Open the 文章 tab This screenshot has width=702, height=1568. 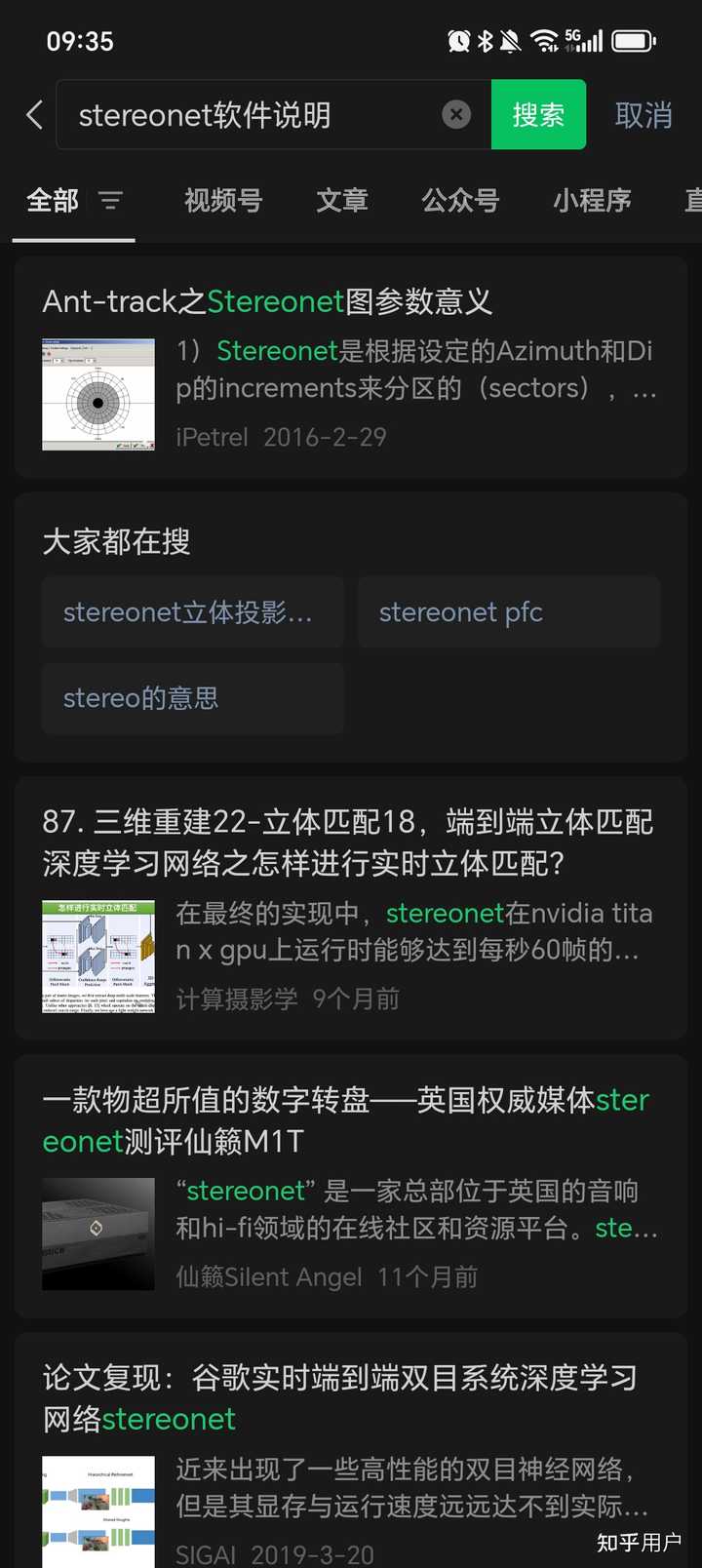click(342, 201)
